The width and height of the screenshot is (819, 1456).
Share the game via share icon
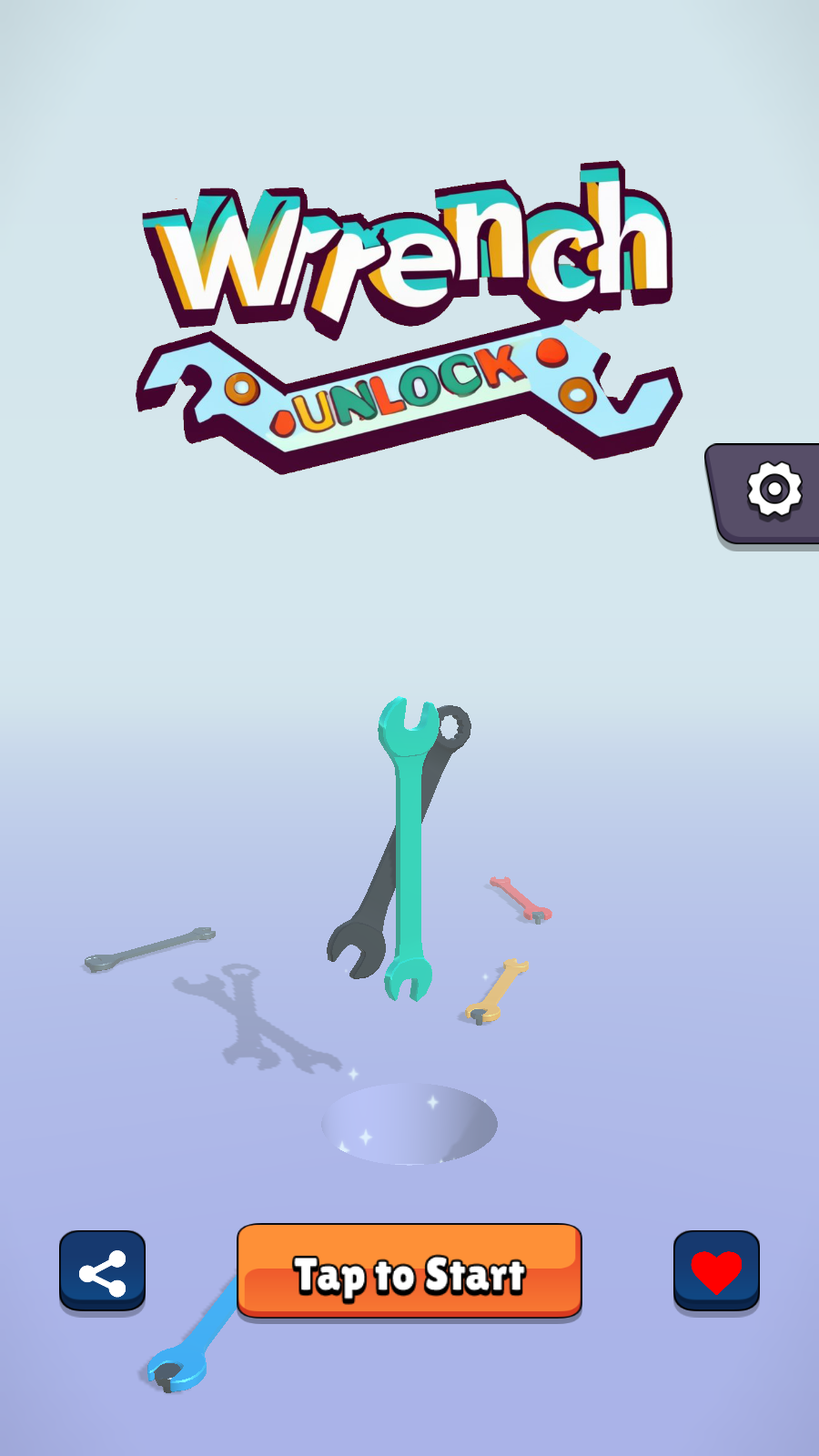pos(102,1272)
